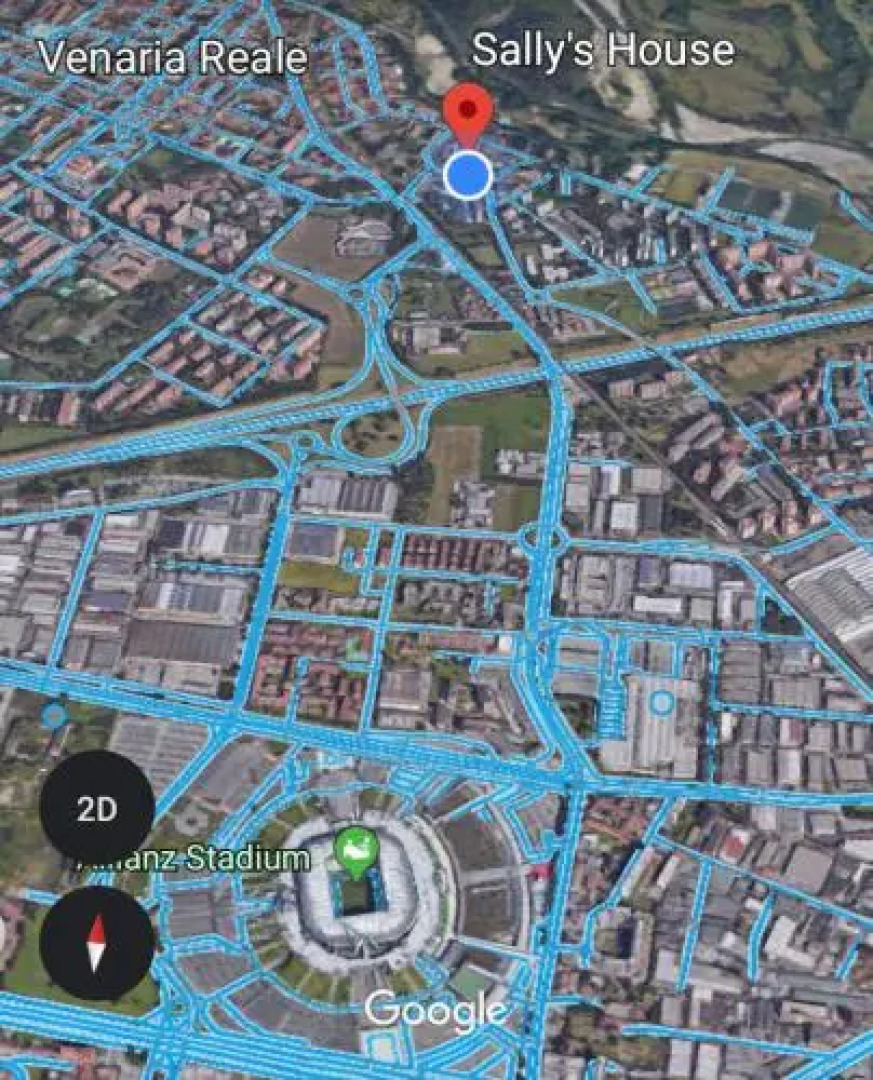
Task: Open the Allianz Stadium map marker
Action: pyautogui.click(x=352, y=852)
